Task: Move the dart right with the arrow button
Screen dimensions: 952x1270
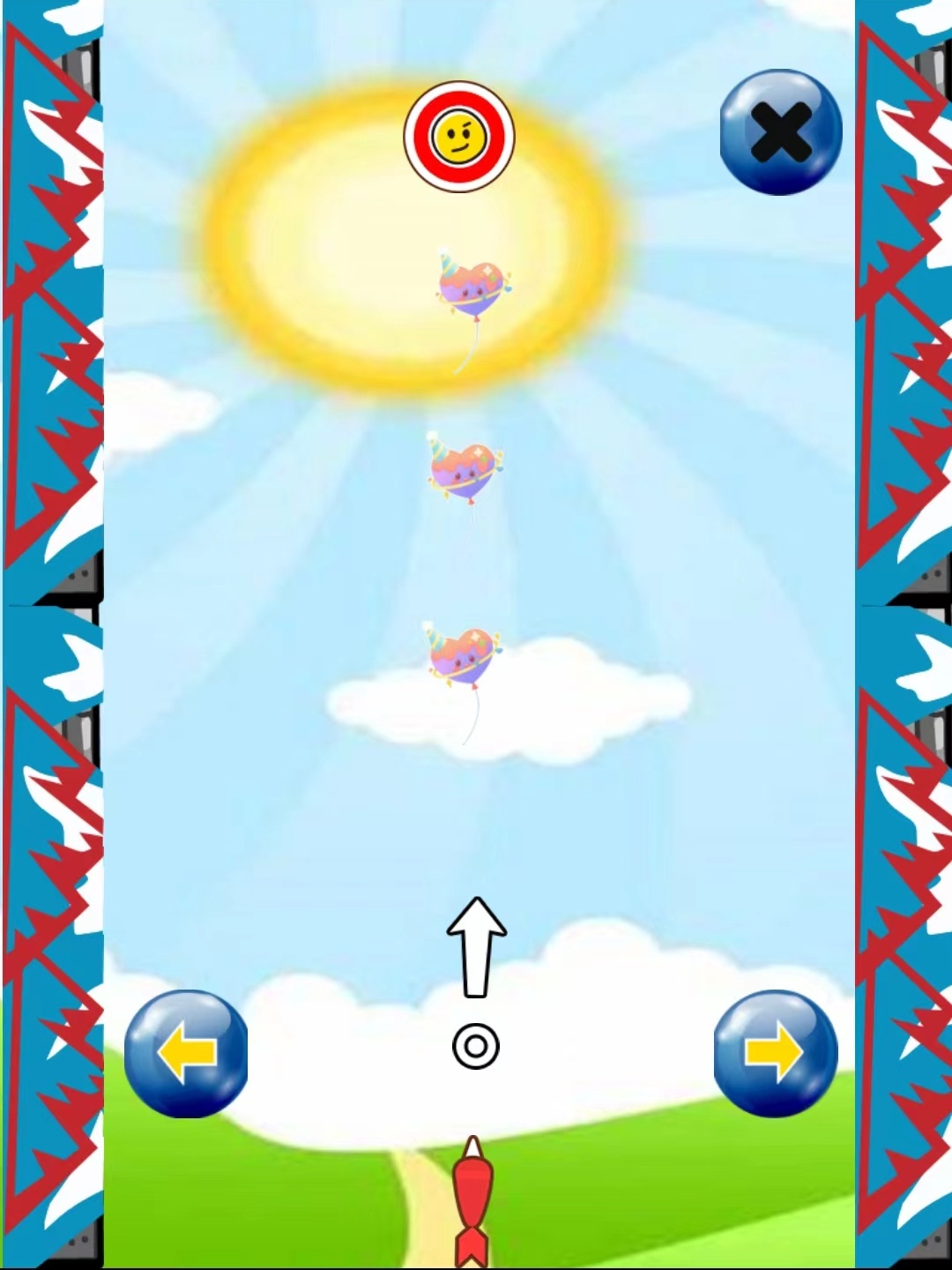Action: click(x=775, y=1053)
